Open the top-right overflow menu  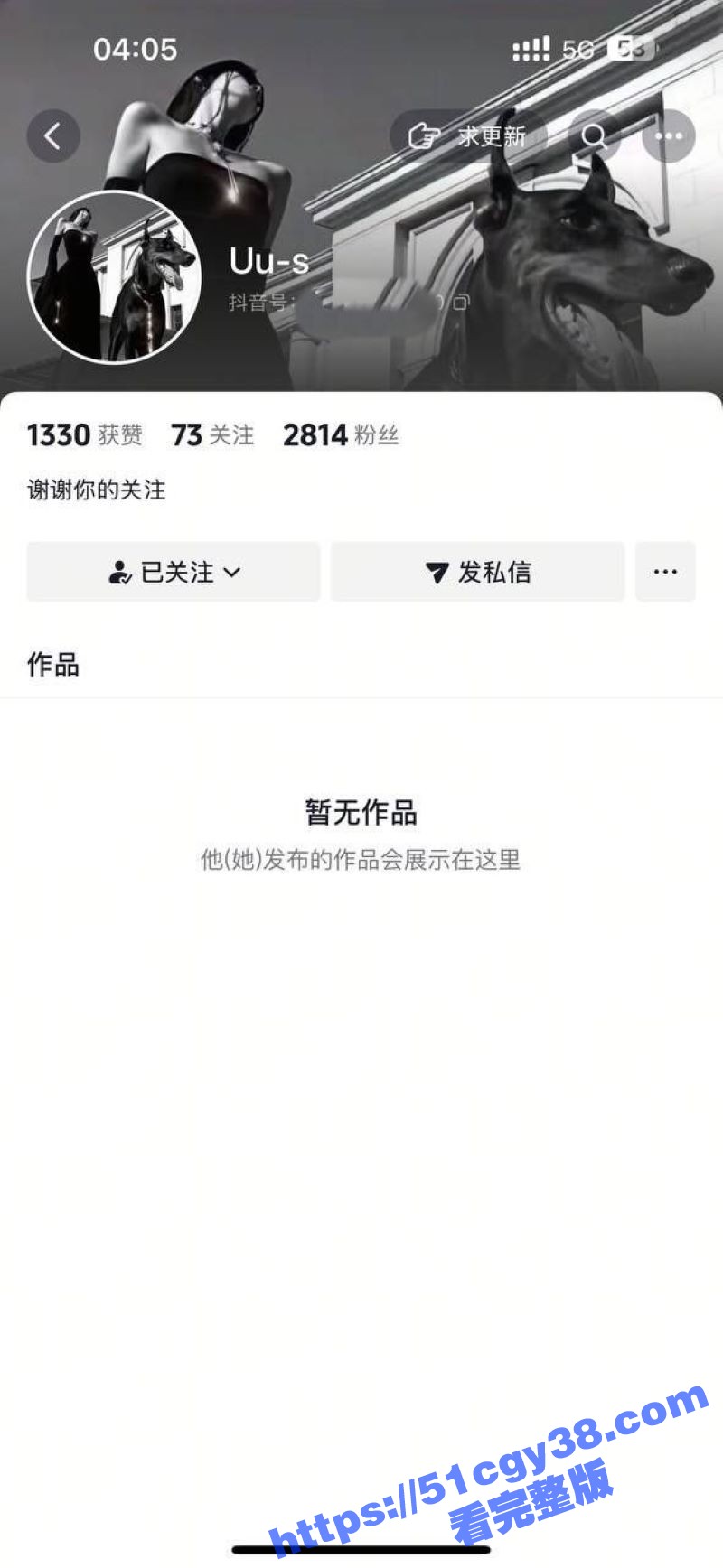tap(669, 136)
